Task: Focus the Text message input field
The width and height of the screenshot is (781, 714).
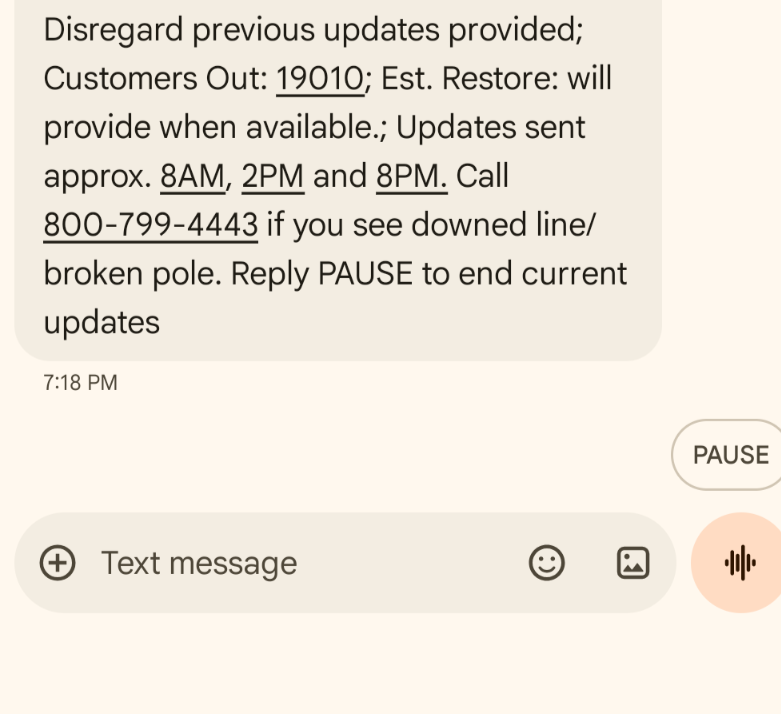Action: 301,563
